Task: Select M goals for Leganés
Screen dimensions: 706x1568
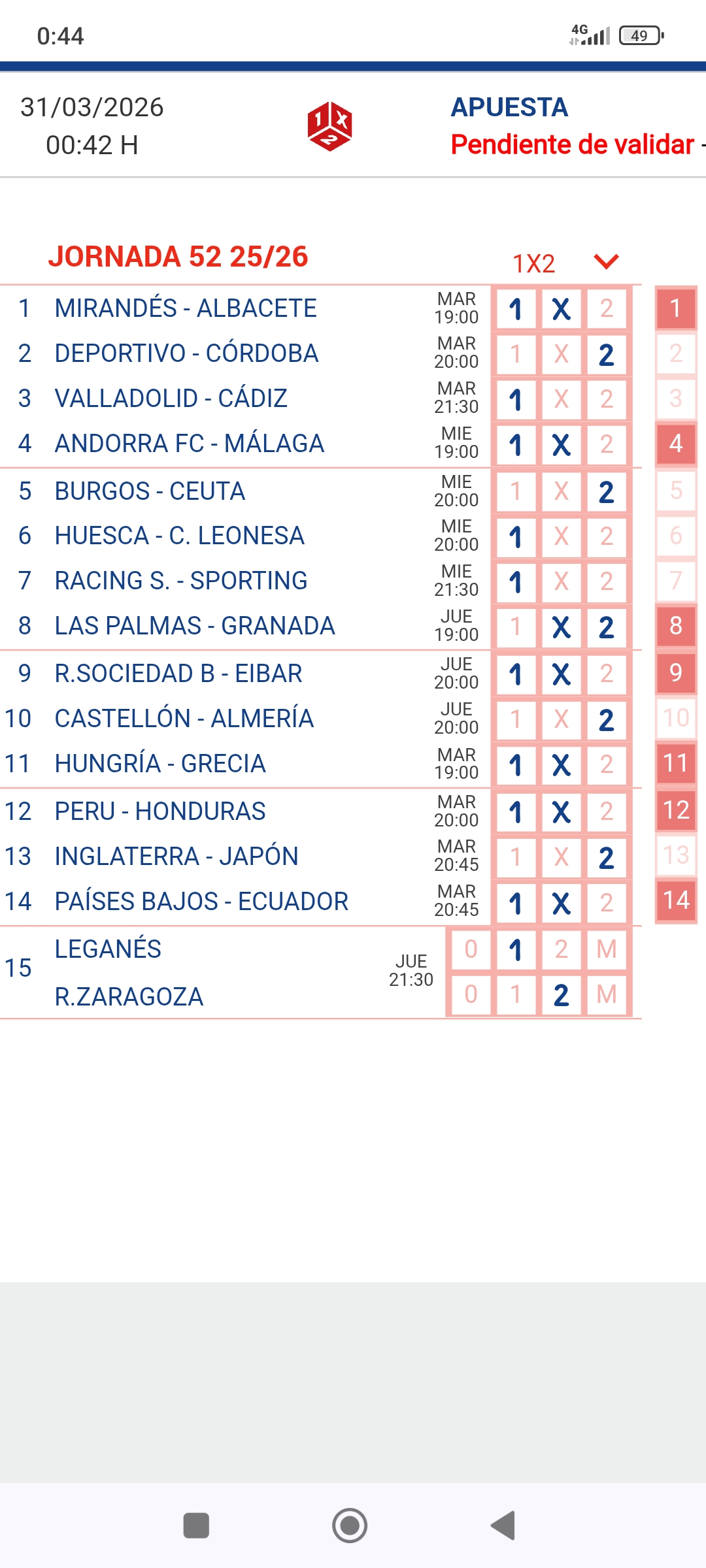Action: pyautogui.click(x=607, y=949)
